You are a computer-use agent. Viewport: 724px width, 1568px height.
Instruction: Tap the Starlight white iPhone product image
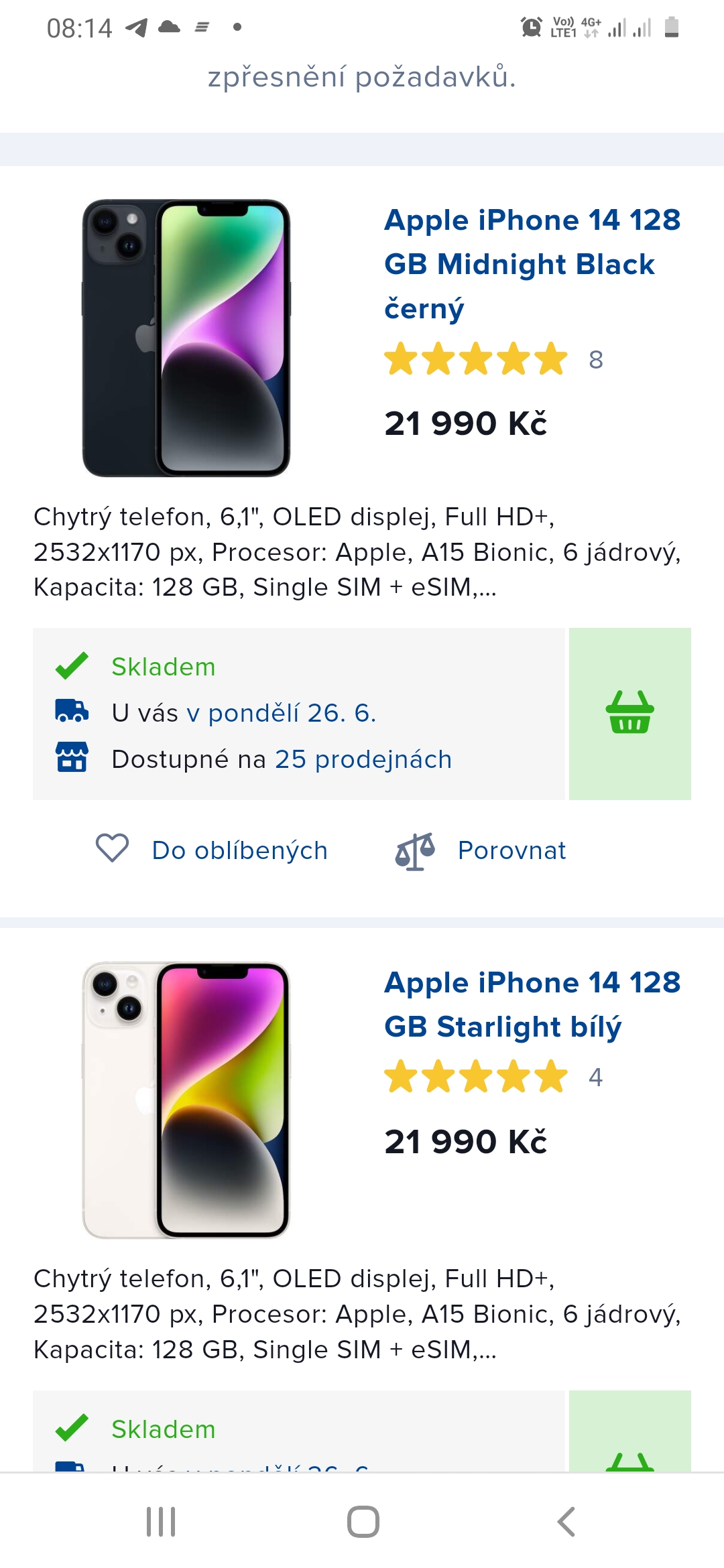click(x=186, y=1100)
